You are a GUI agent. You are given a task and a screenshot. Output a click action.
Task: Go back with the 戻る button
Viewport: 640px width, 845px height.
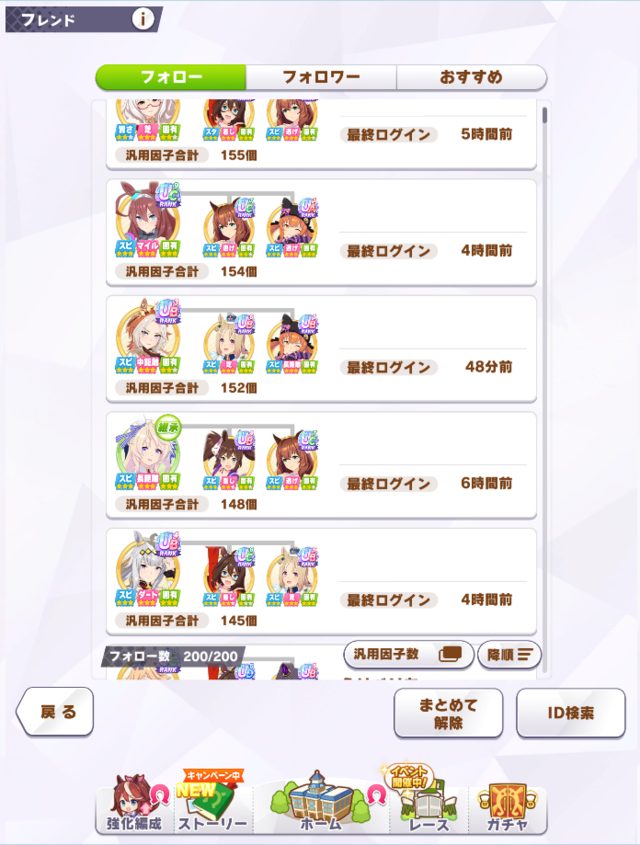tap(55, 712)
